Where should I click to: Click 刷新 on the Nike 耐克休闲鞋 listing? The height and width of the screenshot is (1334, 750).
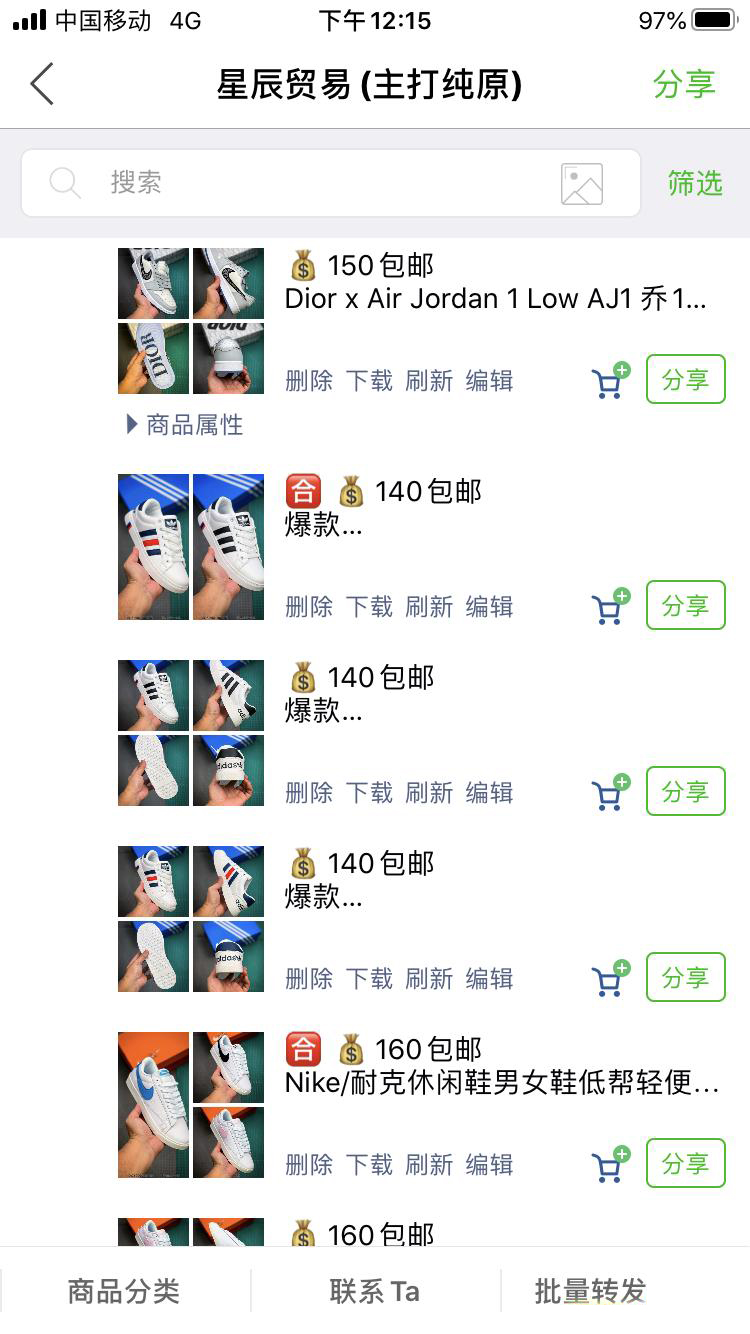[430, 1164]
